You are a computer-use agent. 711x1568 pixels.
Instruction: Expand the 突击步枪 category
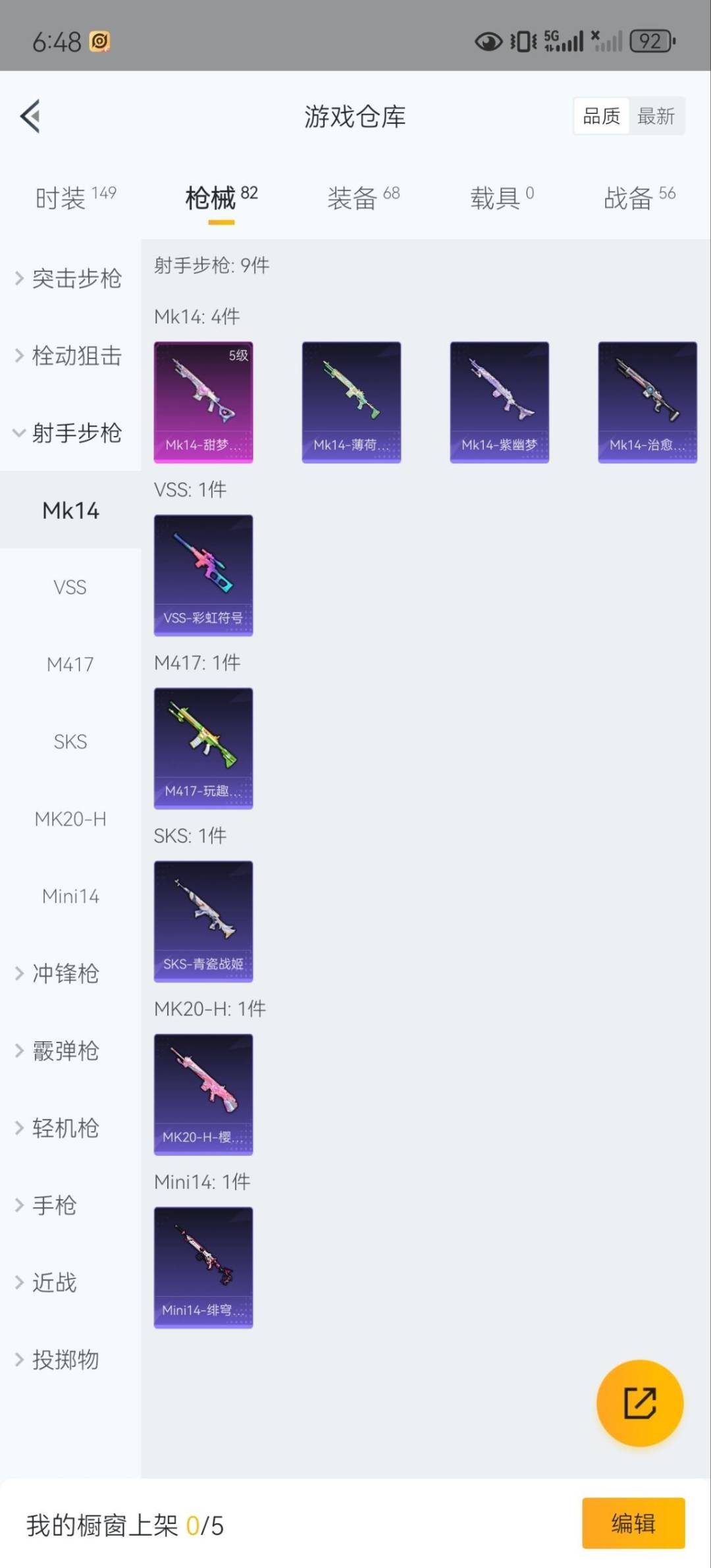69,279
